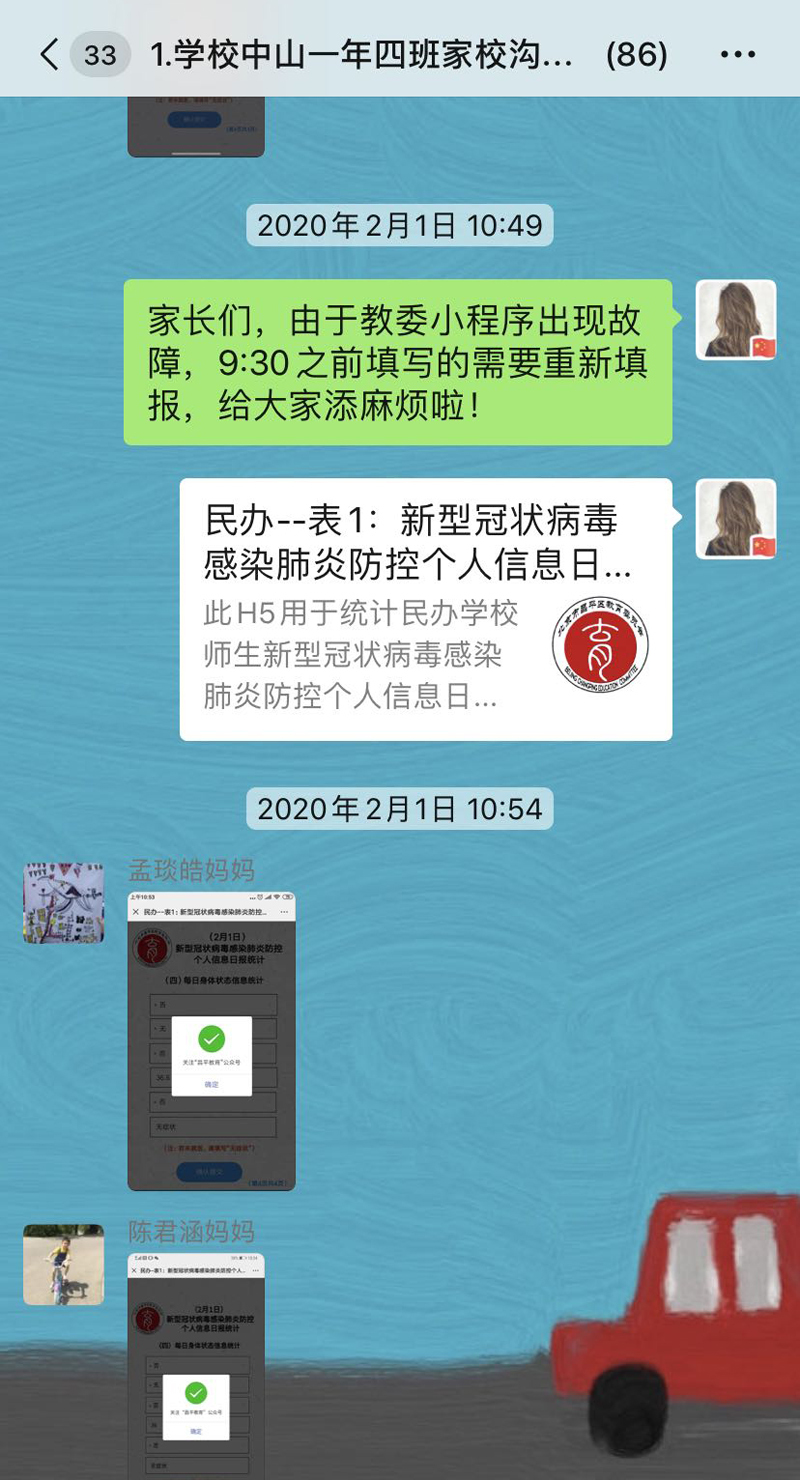
Task: Open 孟琰皓妈妈's profile avatar
Action: (63, 903)
